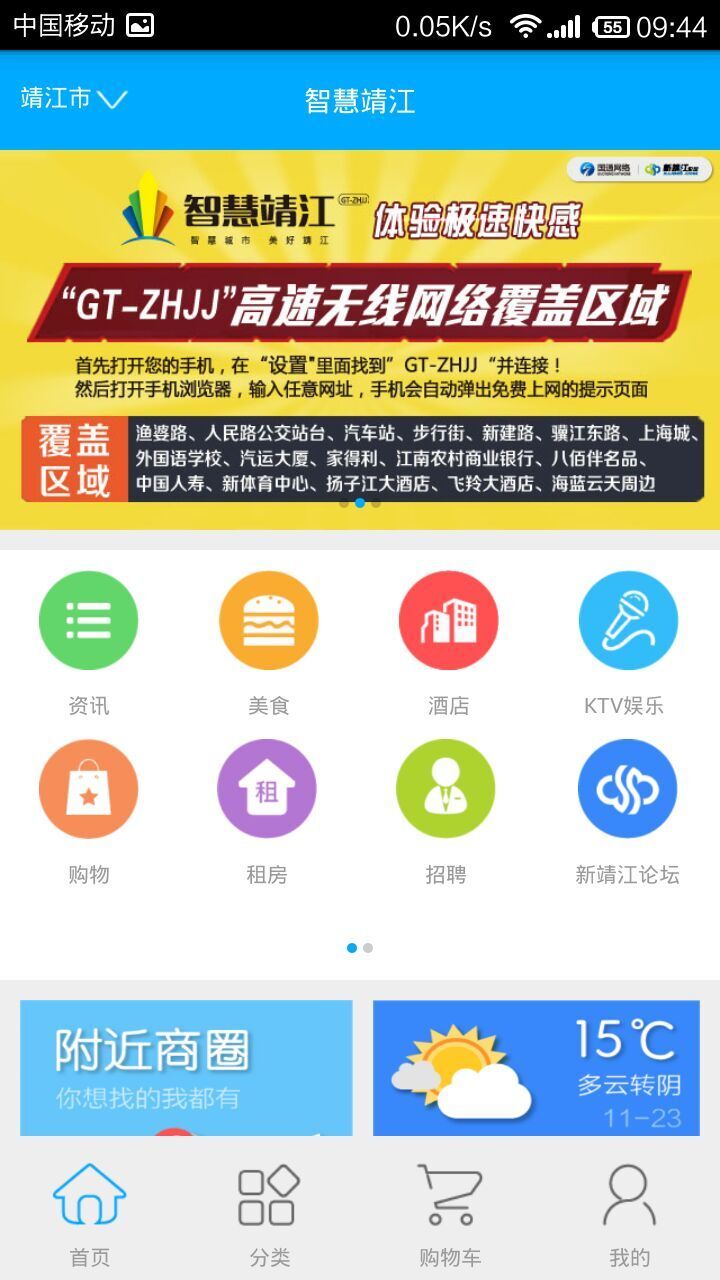Go to the 我的 profile tab
The height and width of the screenshot is (1280, 720).
click(630, 1214)
